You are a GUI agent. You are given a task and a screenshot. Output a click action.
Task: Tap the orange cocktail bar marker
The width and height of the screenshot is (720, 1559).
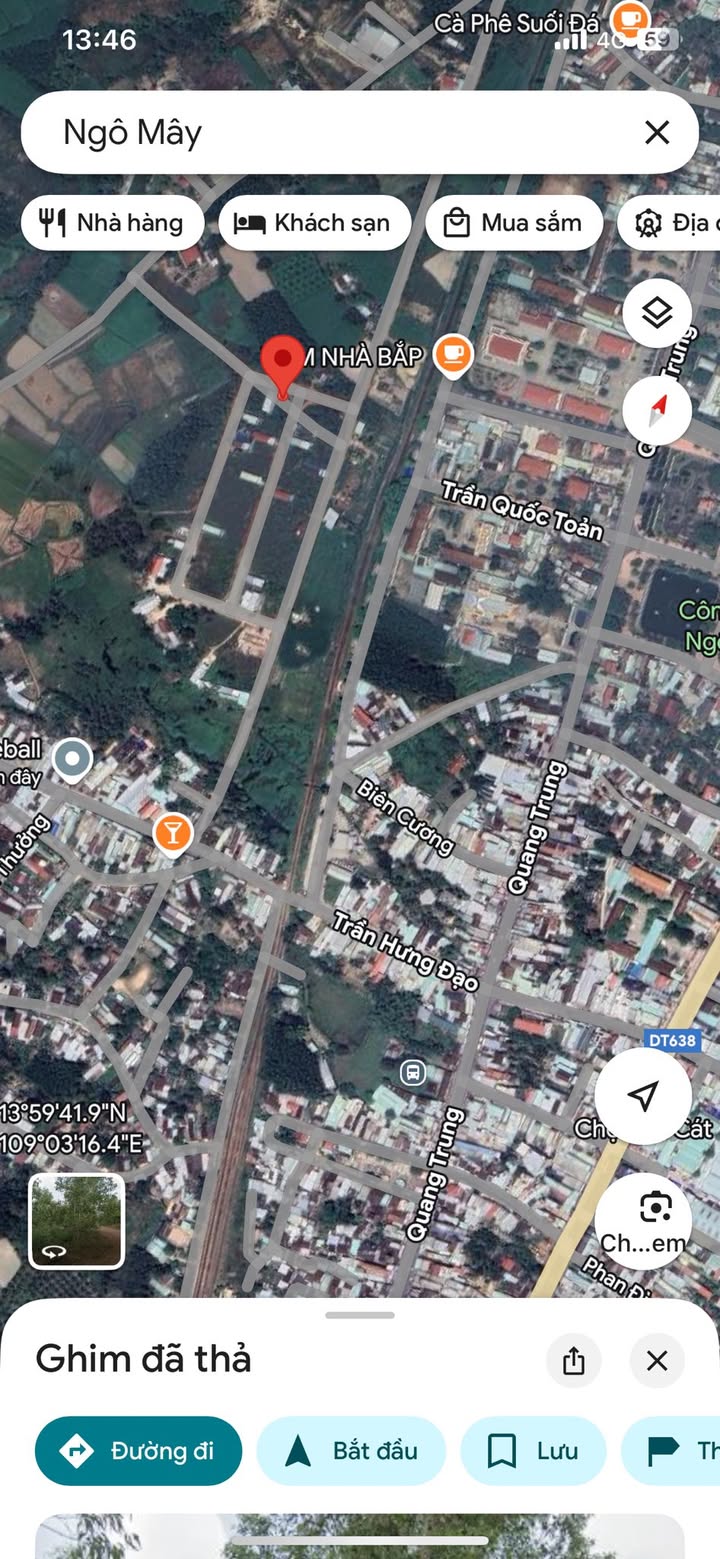click(x=173, y=834)
